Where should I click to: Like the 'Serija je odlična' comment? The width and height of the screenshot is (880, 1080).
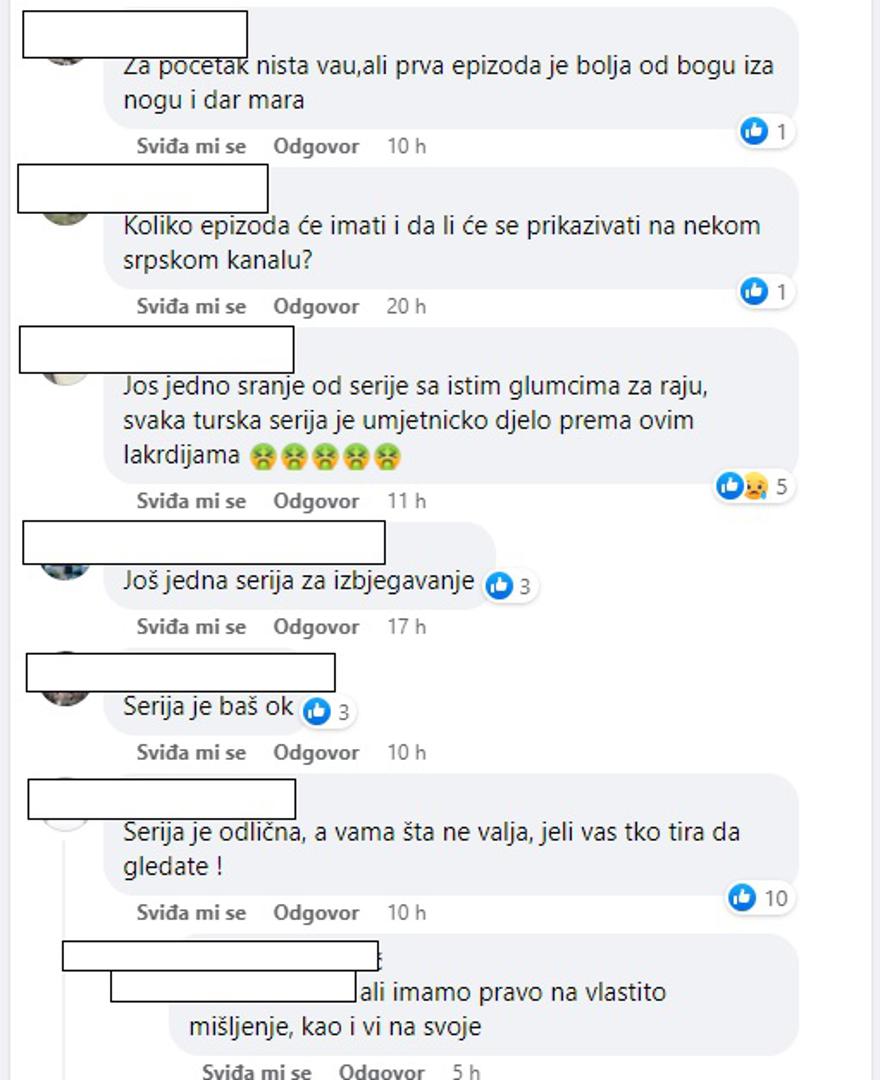click(x=191, y=912)
